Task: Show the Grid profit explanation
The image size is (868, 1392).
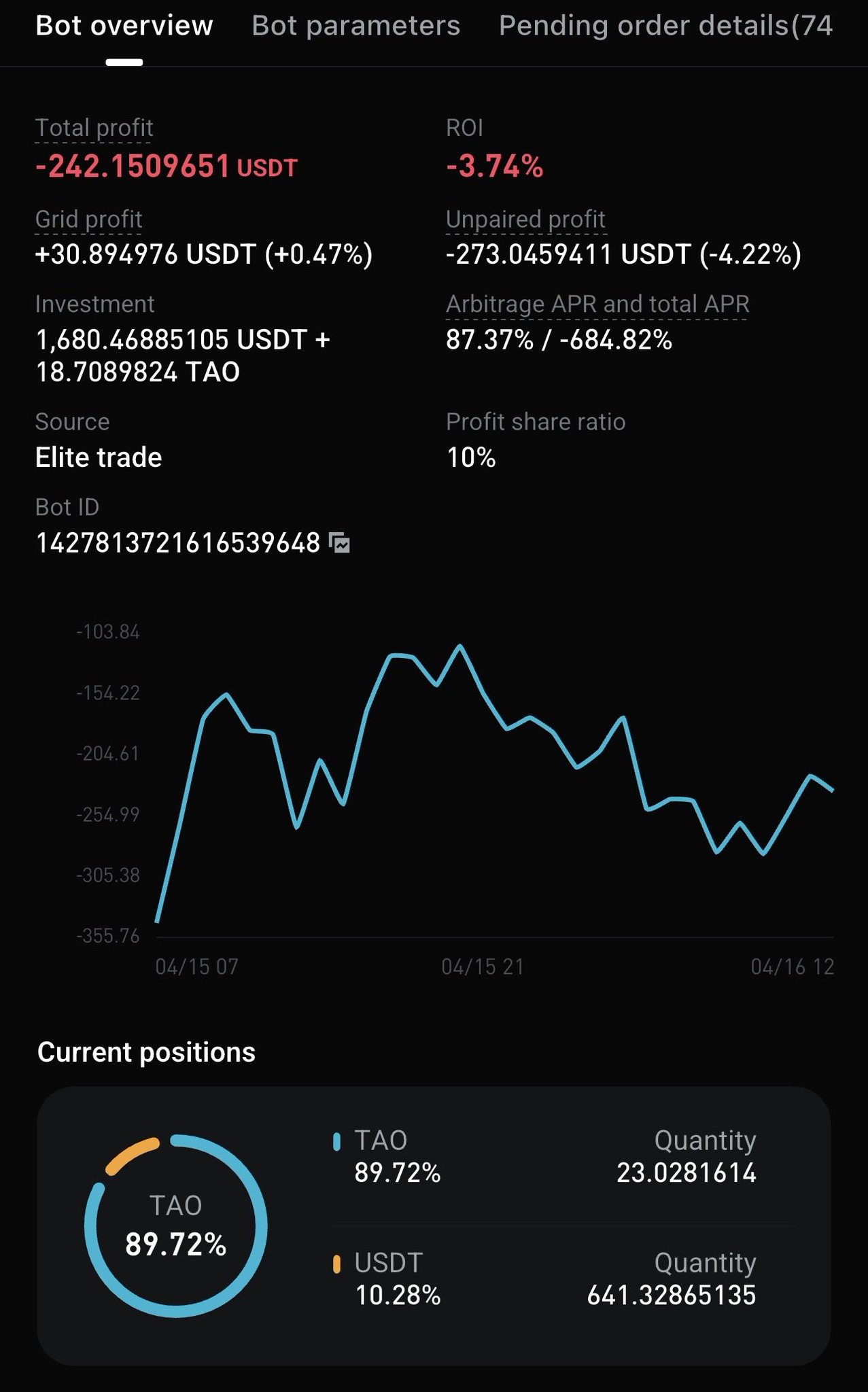Action: (88, 220)
